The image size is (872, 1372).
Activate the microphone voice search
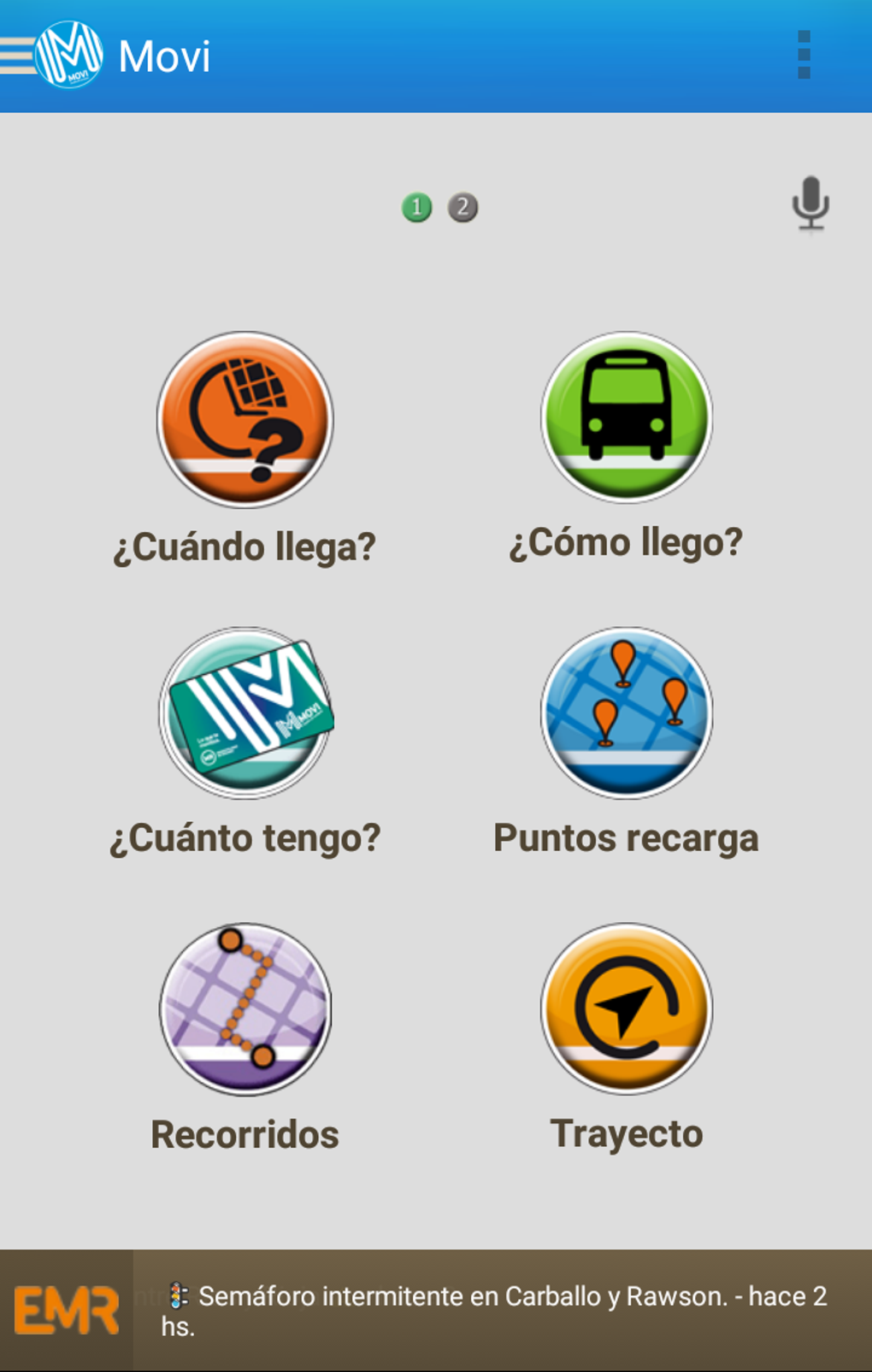point(810,205)
